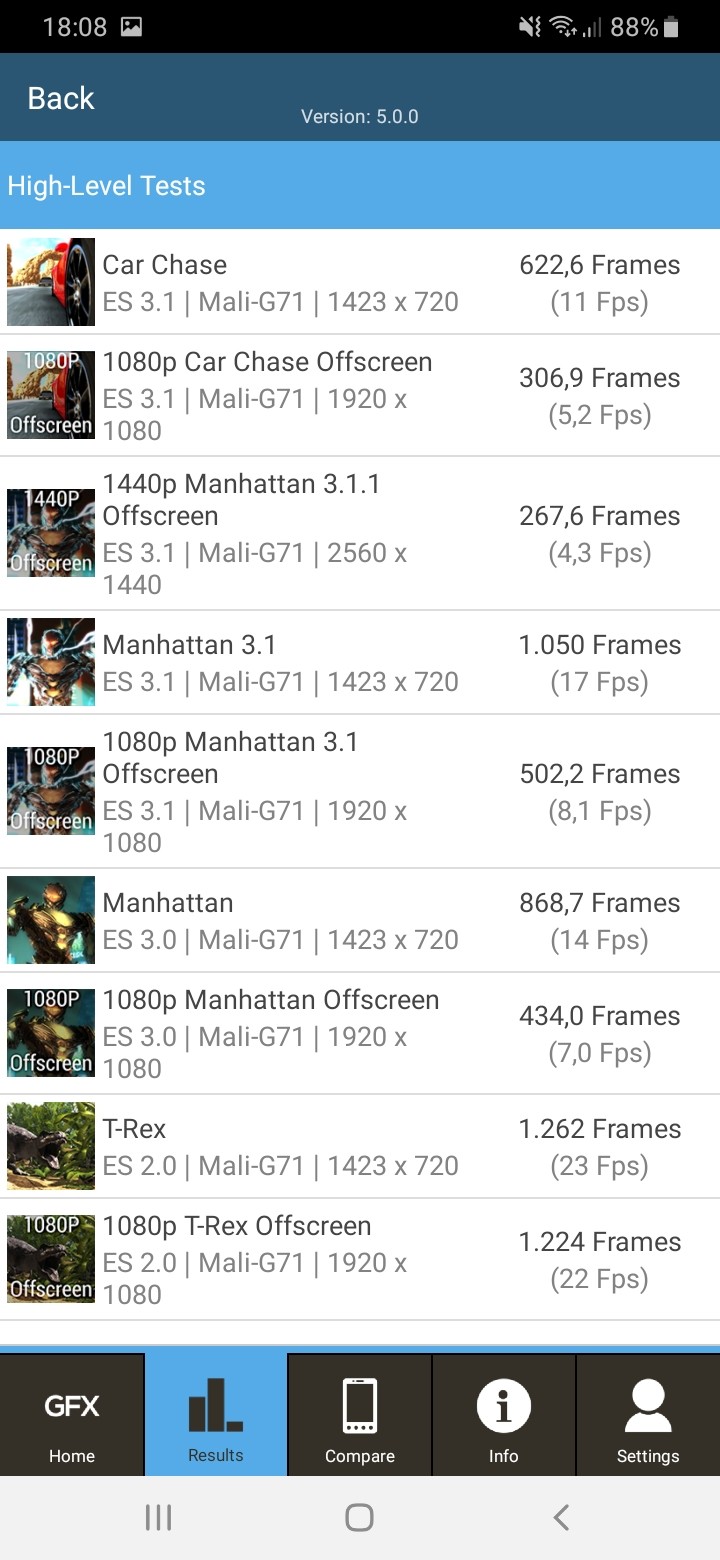
Task: Open the Info tab
Action: point(504,1415)
